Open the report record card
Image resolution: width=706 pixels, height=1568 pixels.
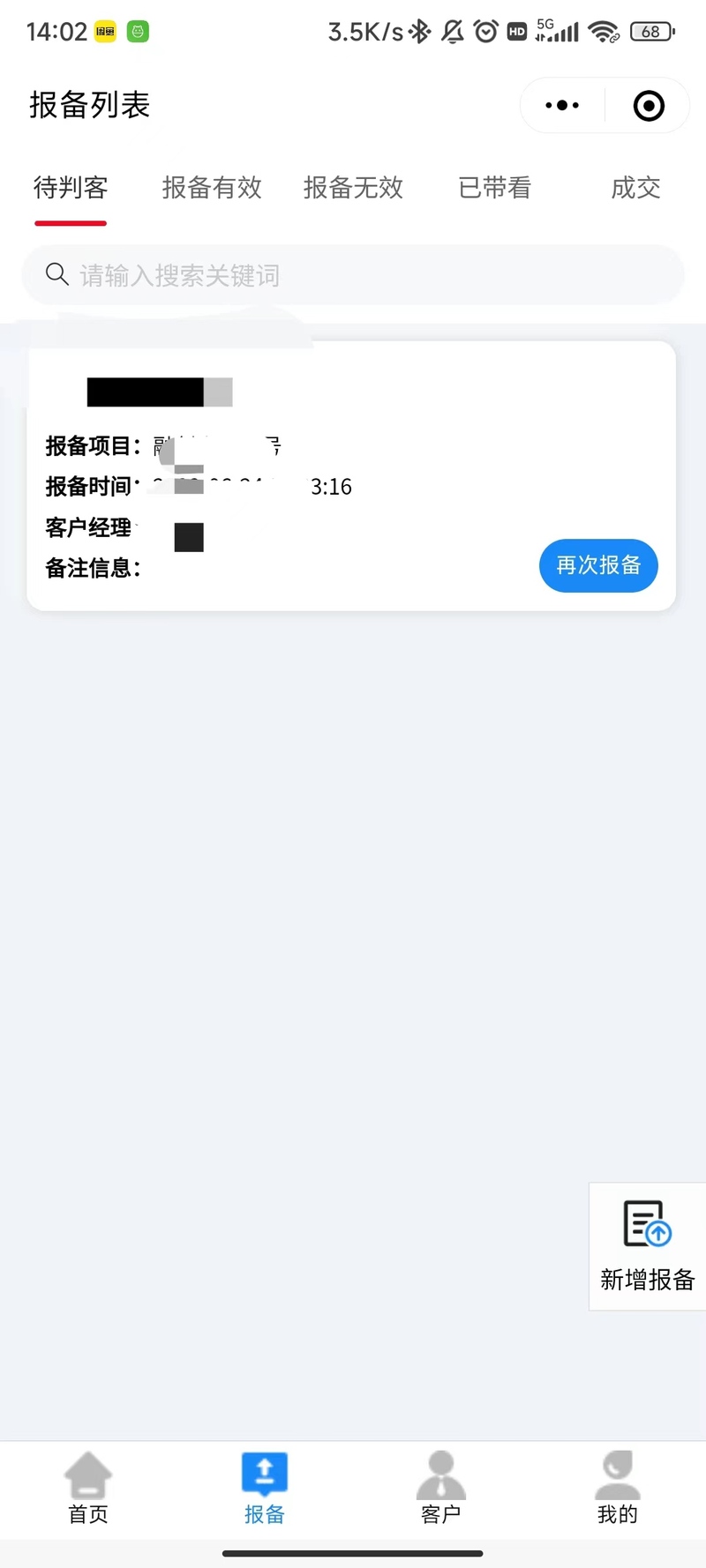pos(351,476)
